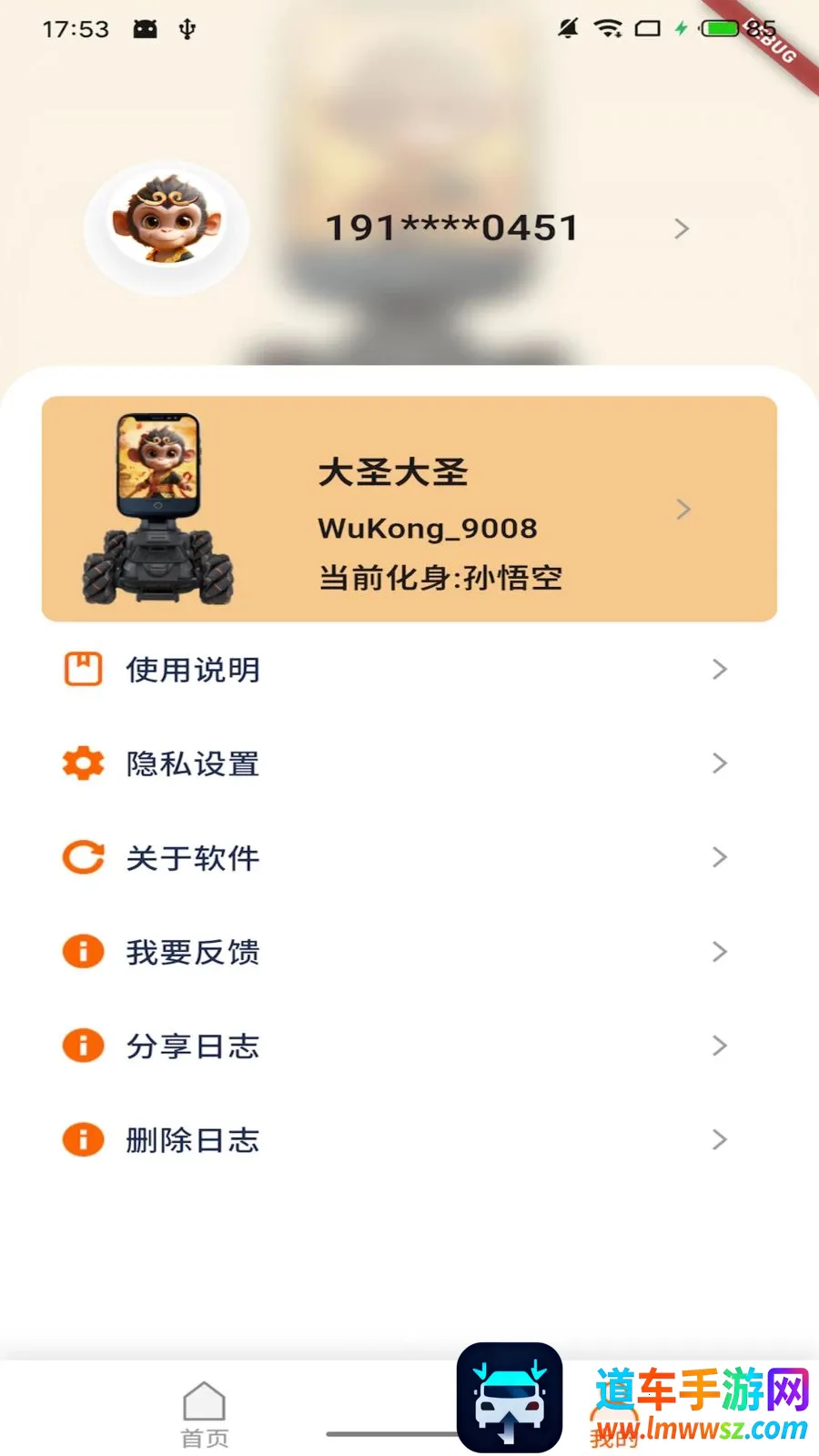The width and height of the screenshot is (819, 1456).
Task: View 关于软件
Action: 409,857
